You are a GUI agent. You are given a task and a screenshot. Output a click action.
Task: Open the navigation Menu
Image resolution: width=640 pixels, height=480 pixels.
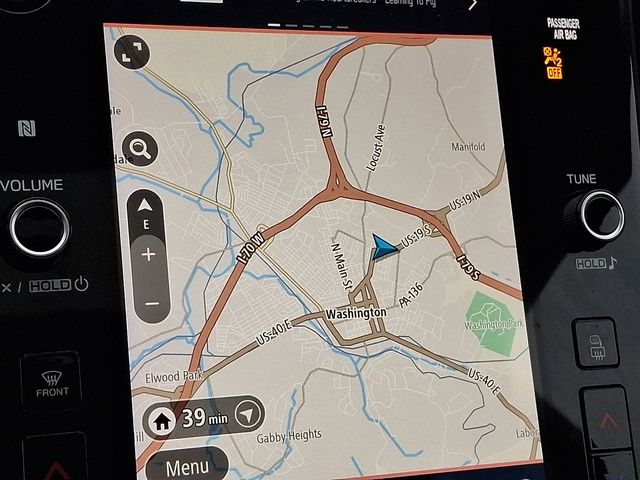pos(187,466)
